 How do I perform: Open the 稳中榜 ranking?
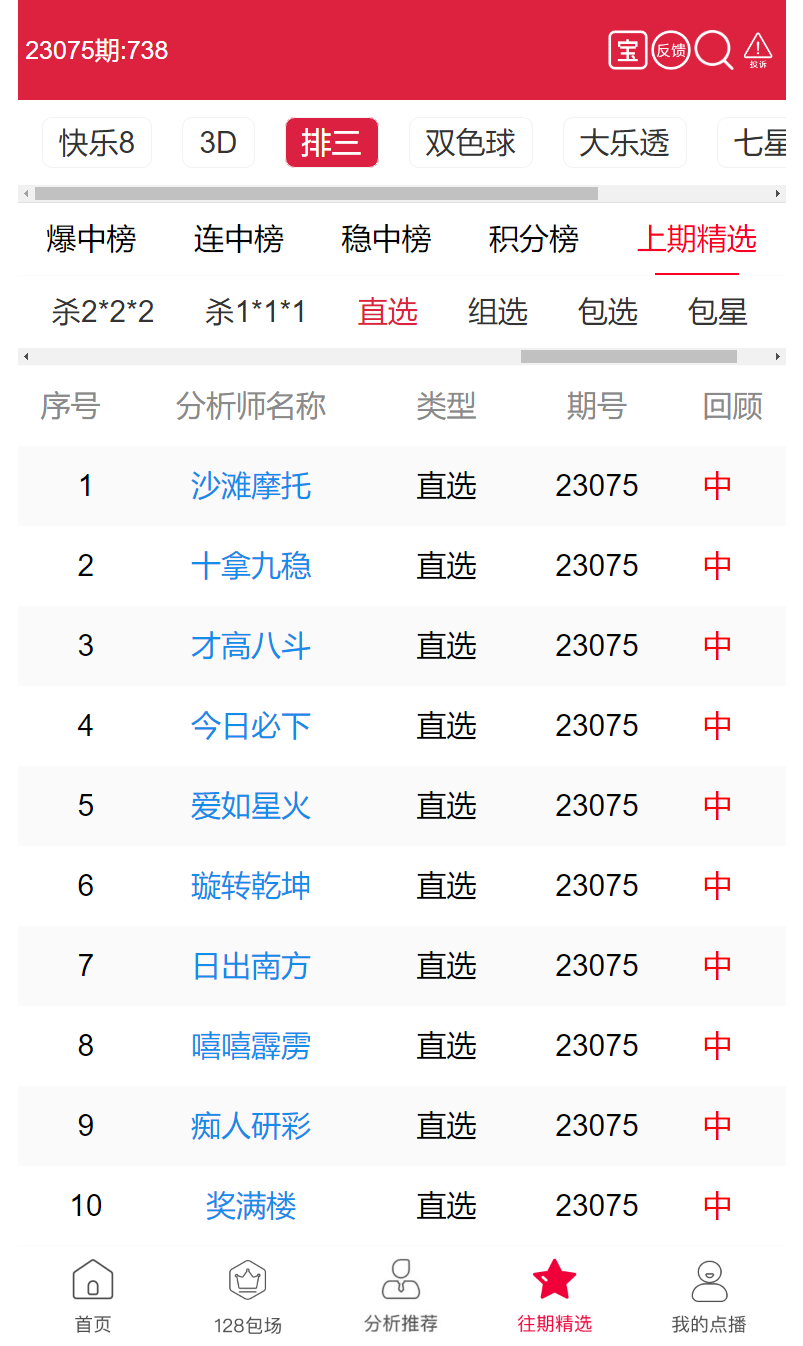point(386,239)
